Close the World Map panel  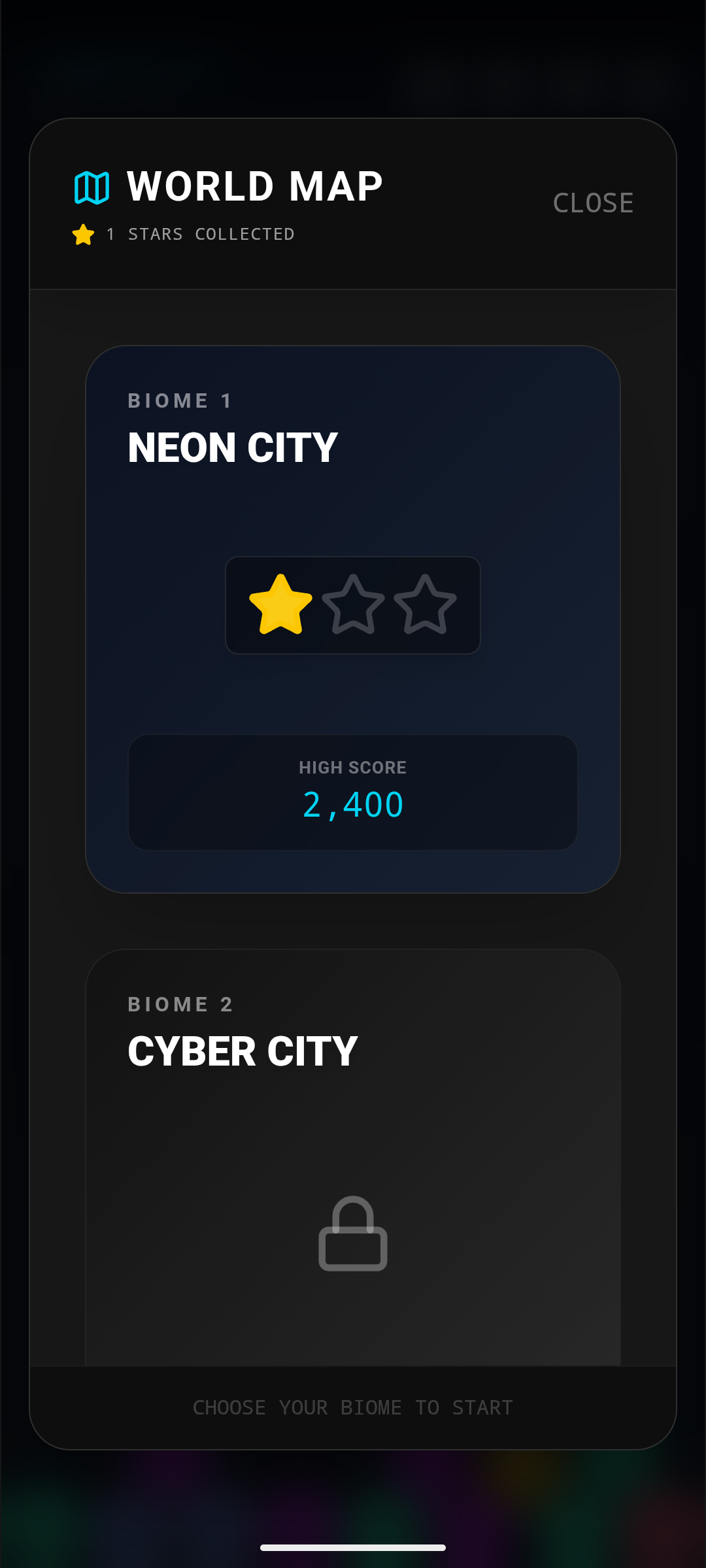click(593, 203)
